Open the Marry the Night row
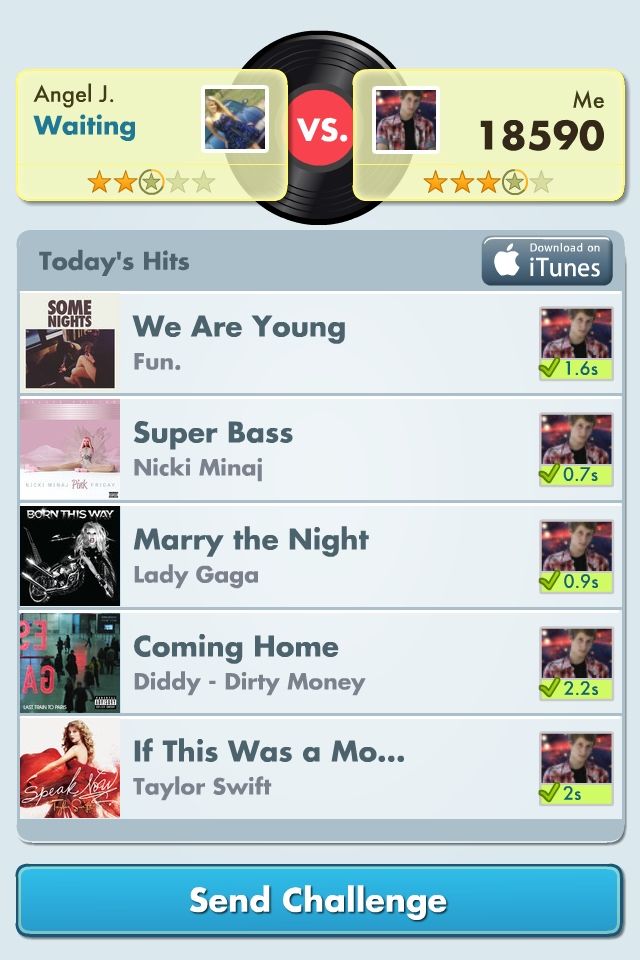 pyautogui.click(x=320, y=556)
